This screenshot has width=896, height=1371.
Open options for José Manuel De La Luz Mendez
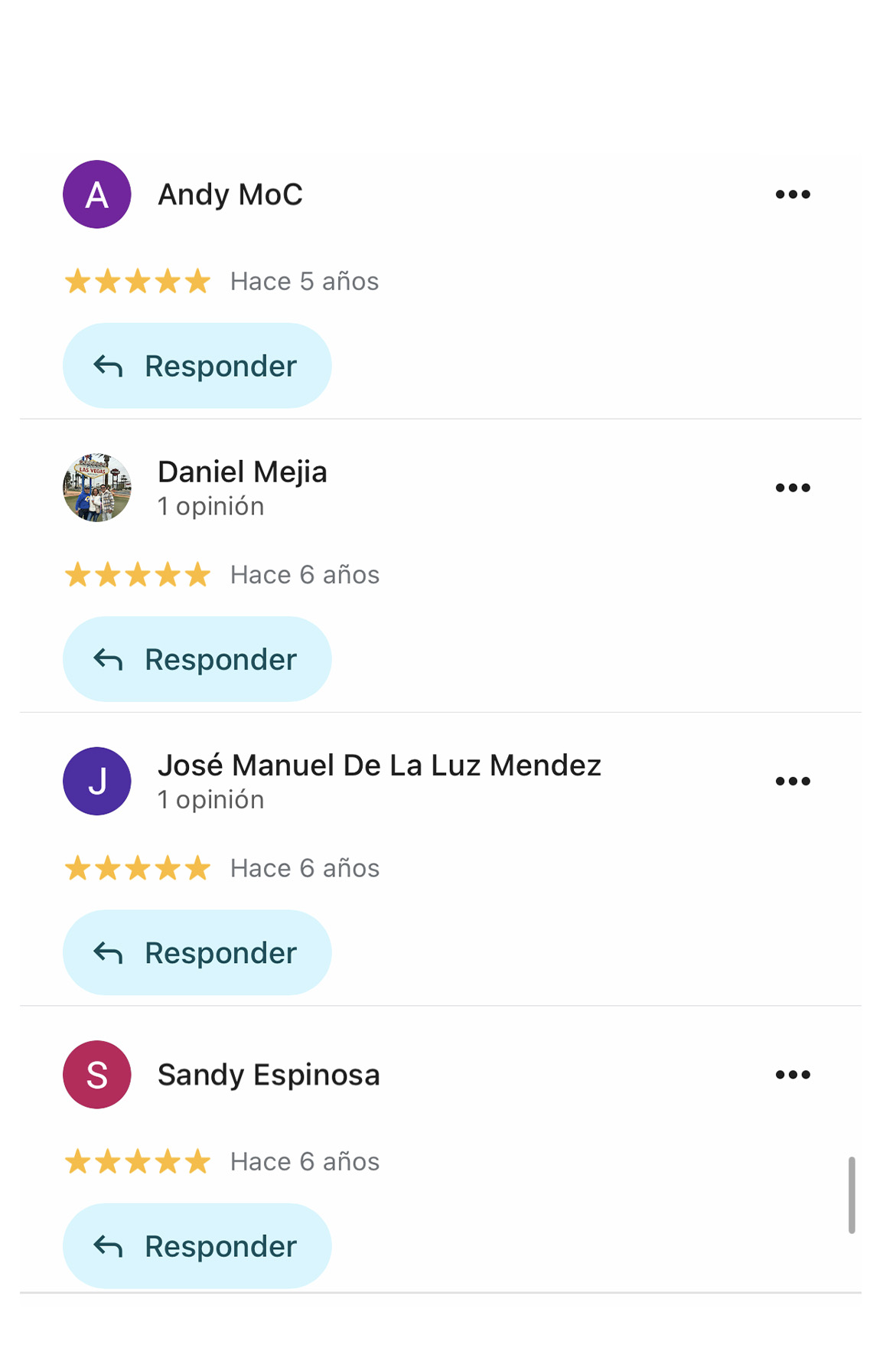(x=792, y=781)
